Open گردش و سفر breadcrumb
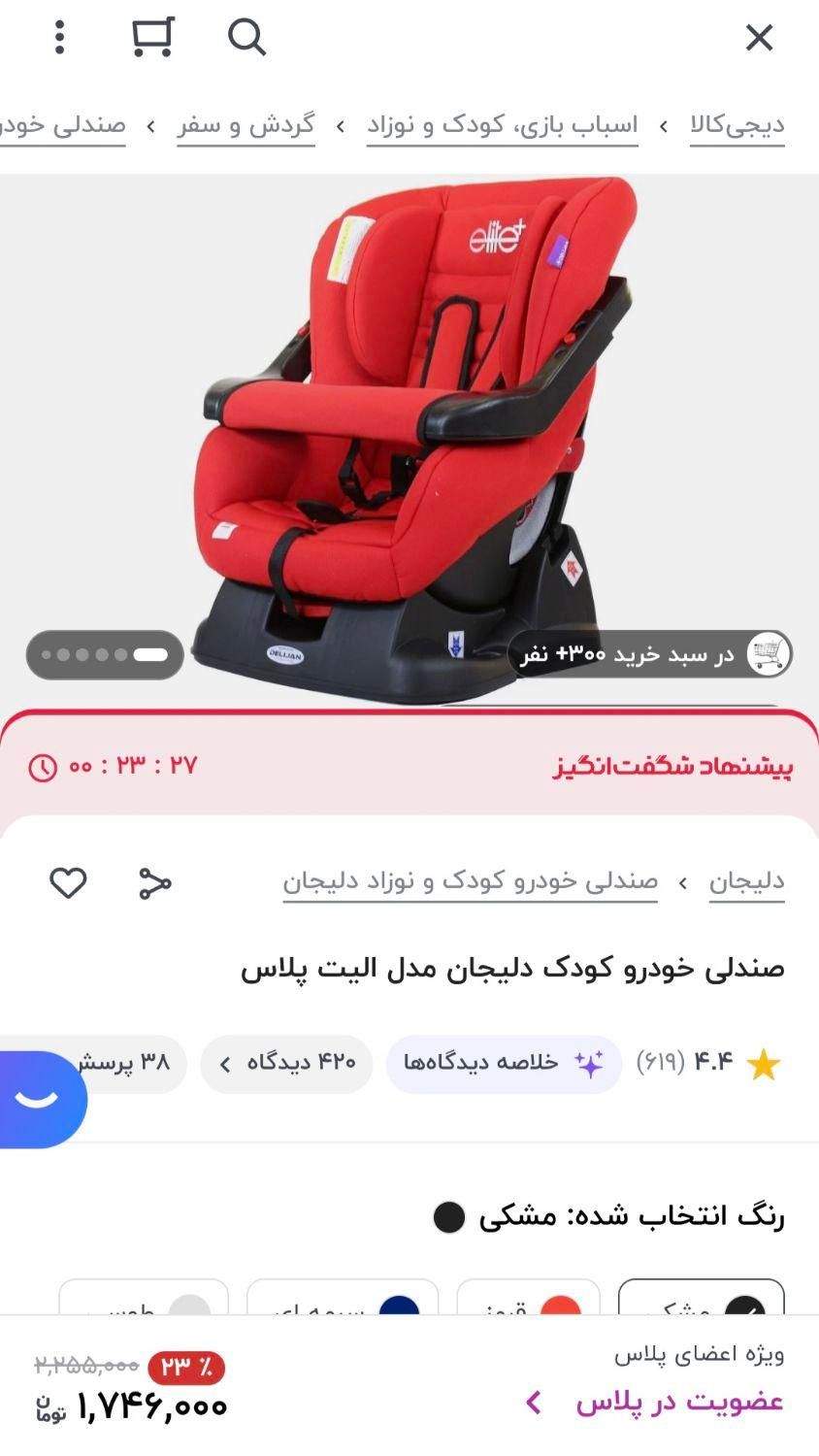819x1456 pixels. coord(246,126)
